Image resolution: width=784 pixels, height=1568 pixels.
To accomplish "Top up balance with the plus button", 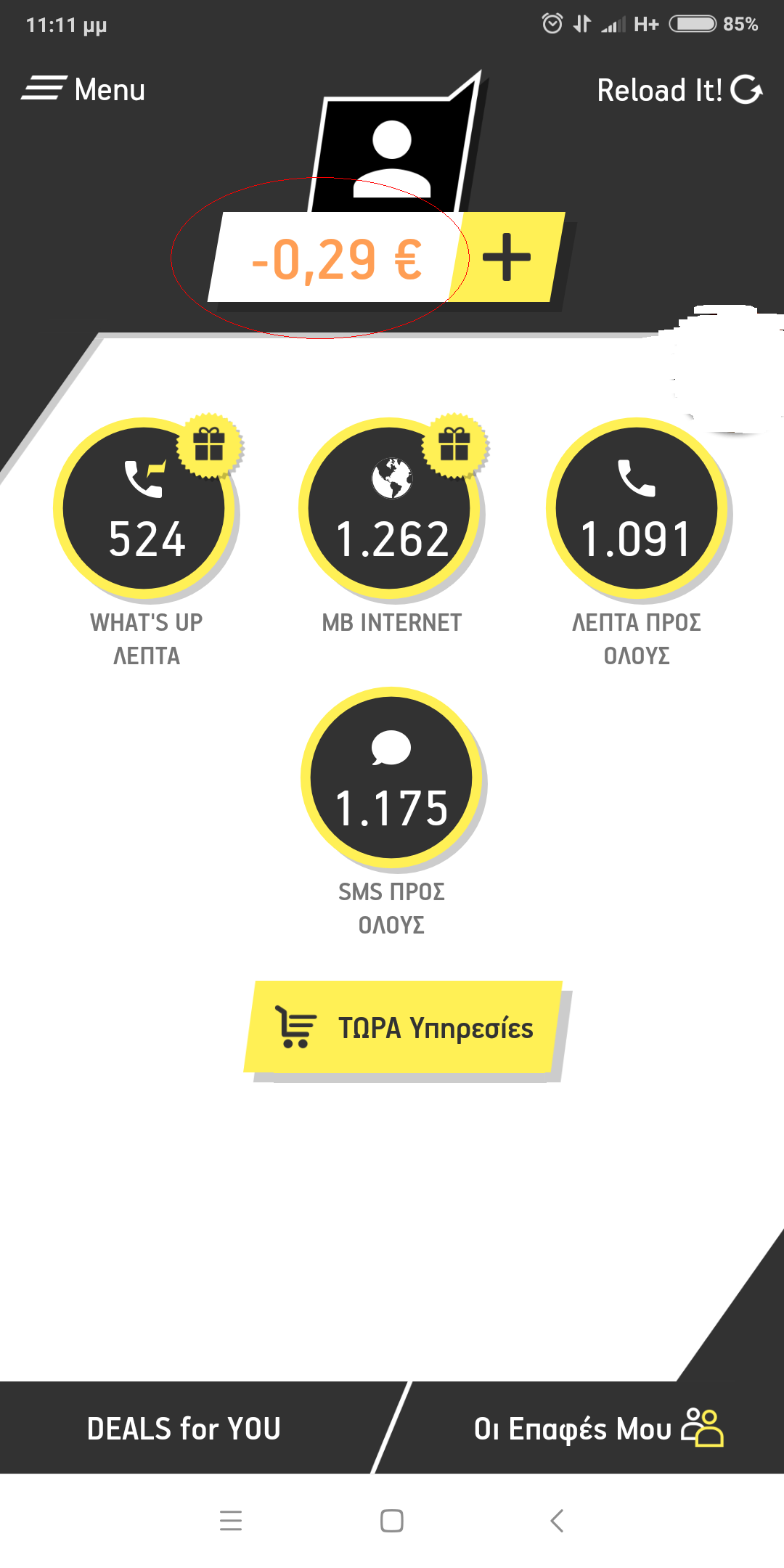I will coord(507,257).
